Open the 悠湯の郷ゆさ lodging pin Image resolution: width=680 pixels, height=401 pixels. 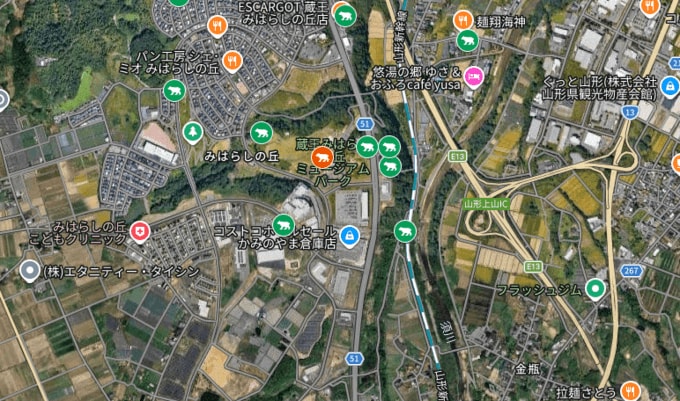pyautogui.click(x=473, y=73)
